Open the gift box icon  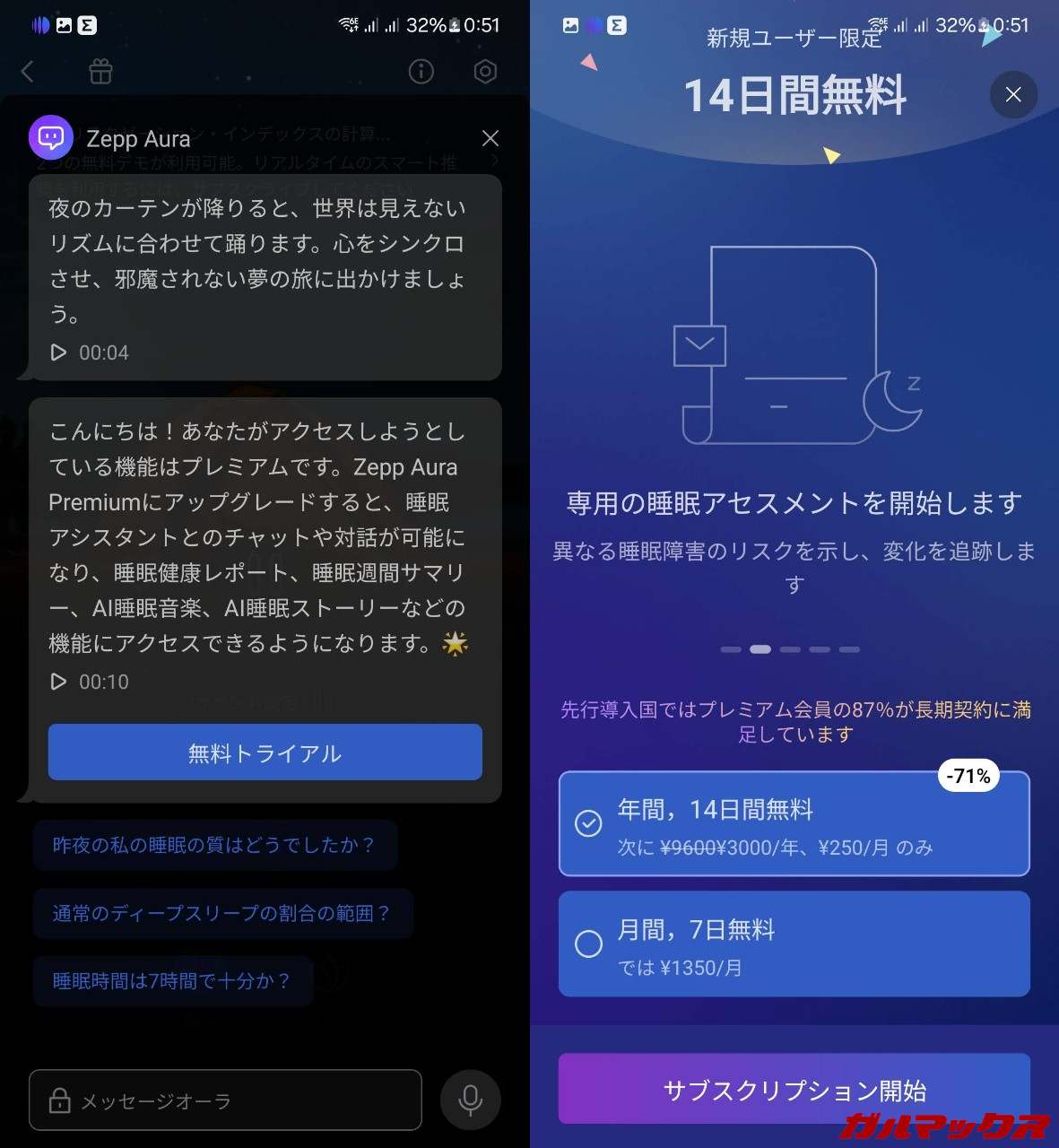point(100,72)
